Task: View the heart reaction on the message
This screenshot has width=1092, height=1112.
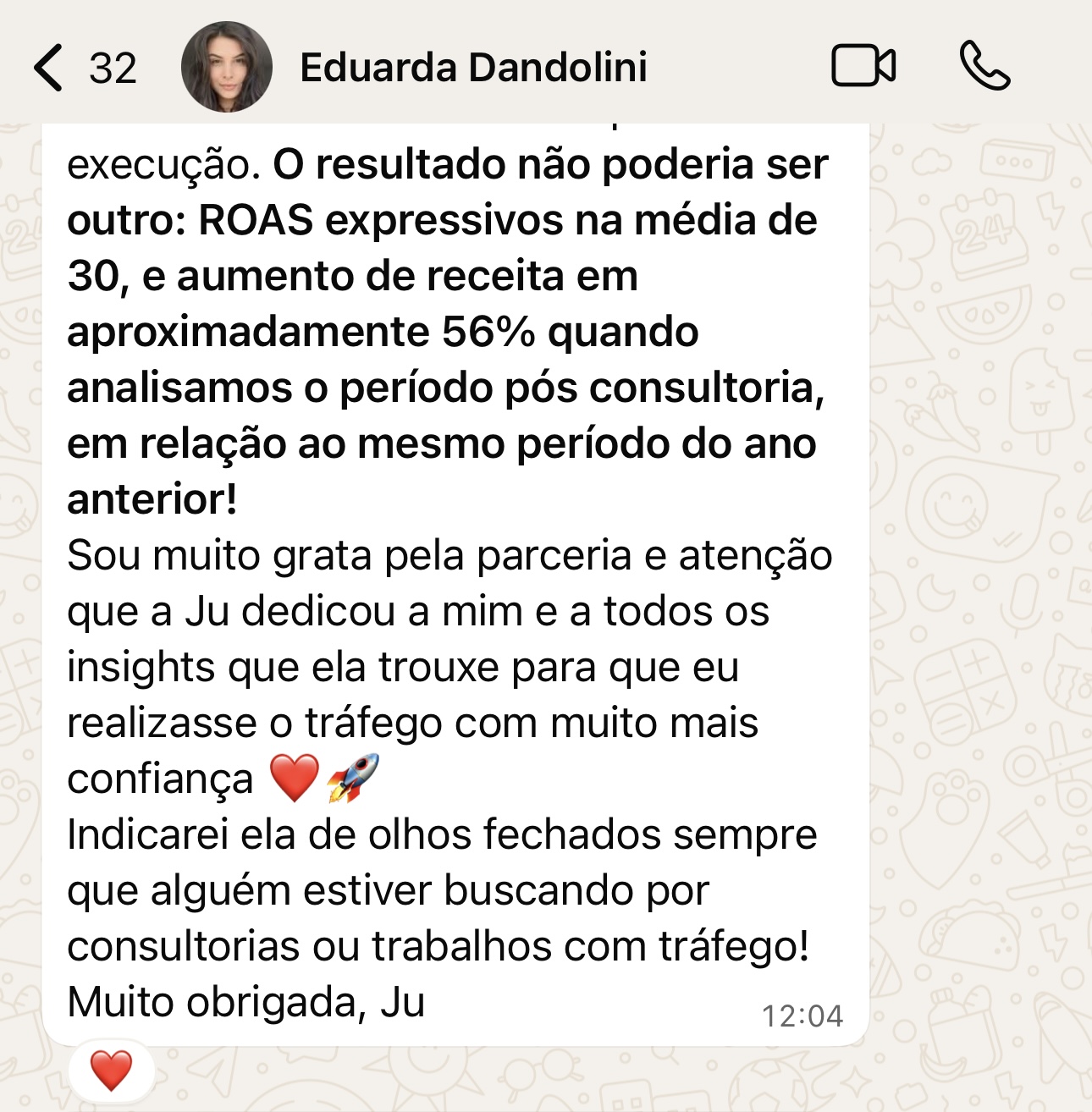Action: click(112, 1071)
